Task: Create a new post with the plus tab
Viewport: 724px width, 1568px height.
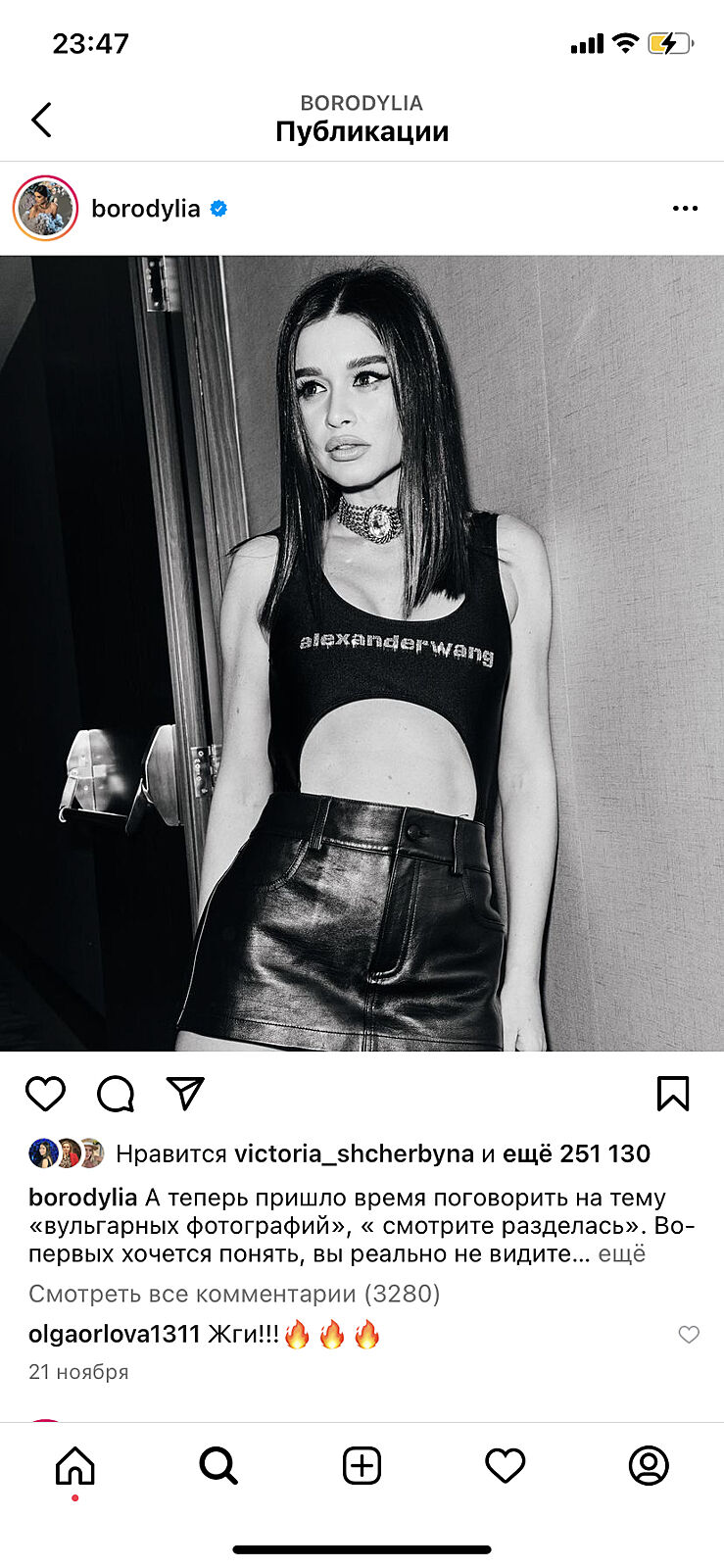Action: (362, 1466)
